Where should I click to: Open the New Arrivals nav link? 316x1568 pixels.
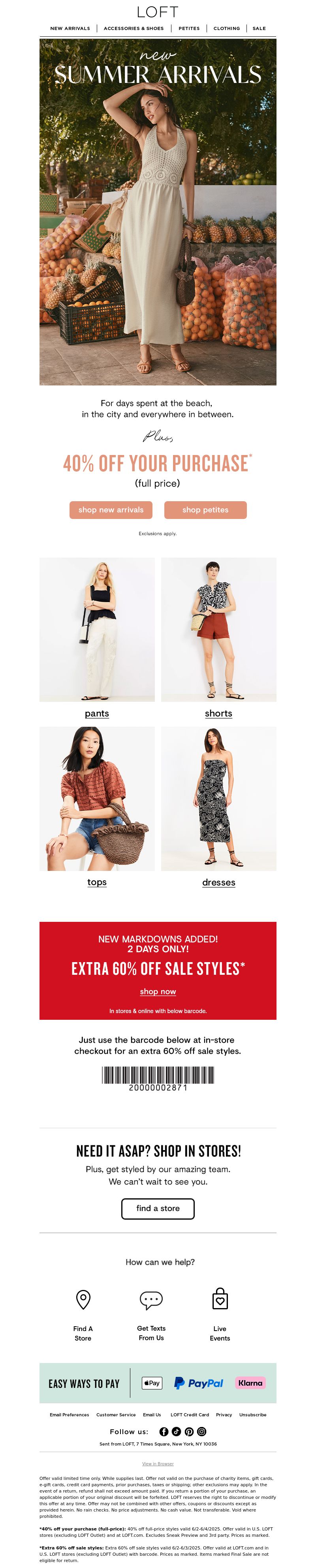pos(70,28)
